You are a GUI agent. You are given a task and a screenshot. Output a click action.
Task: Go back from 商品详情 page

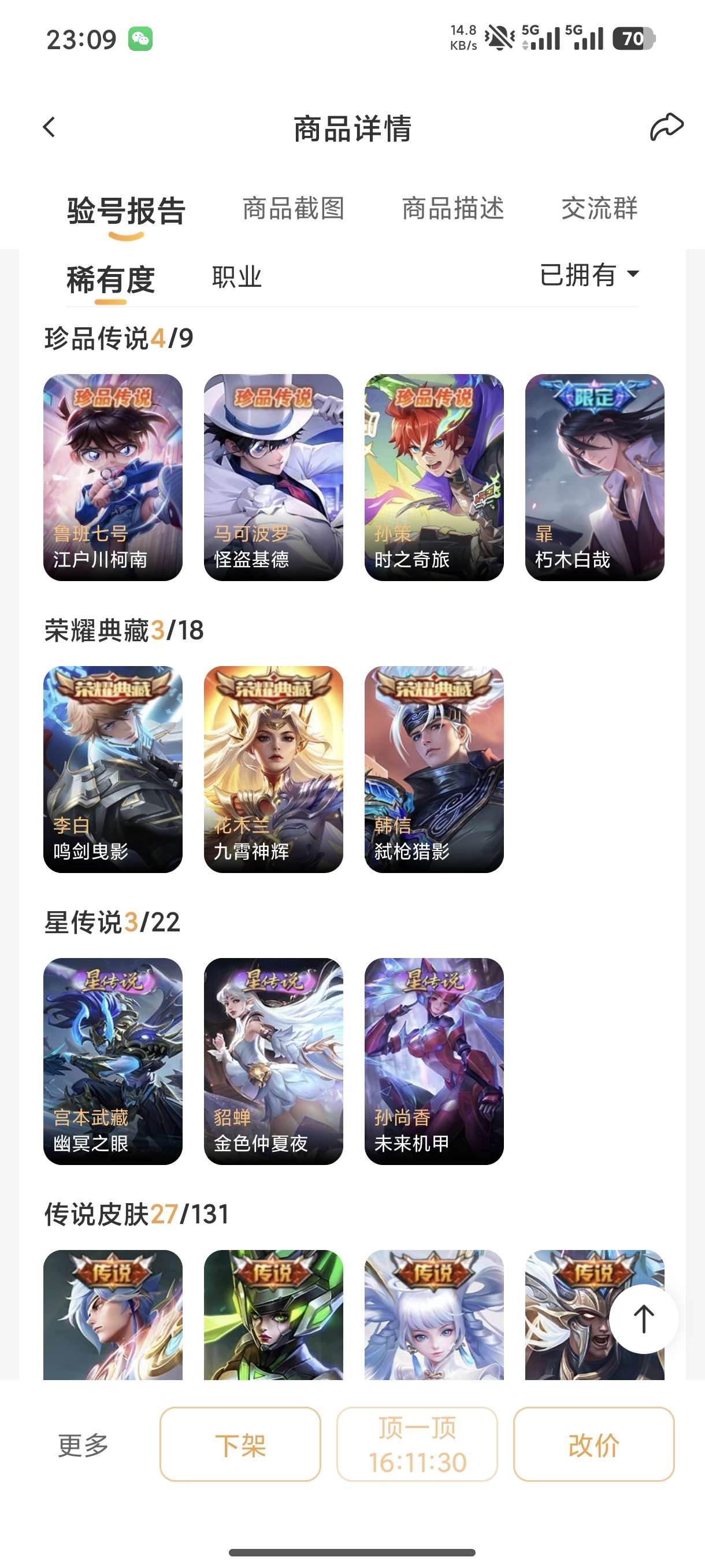click(50, 128)
